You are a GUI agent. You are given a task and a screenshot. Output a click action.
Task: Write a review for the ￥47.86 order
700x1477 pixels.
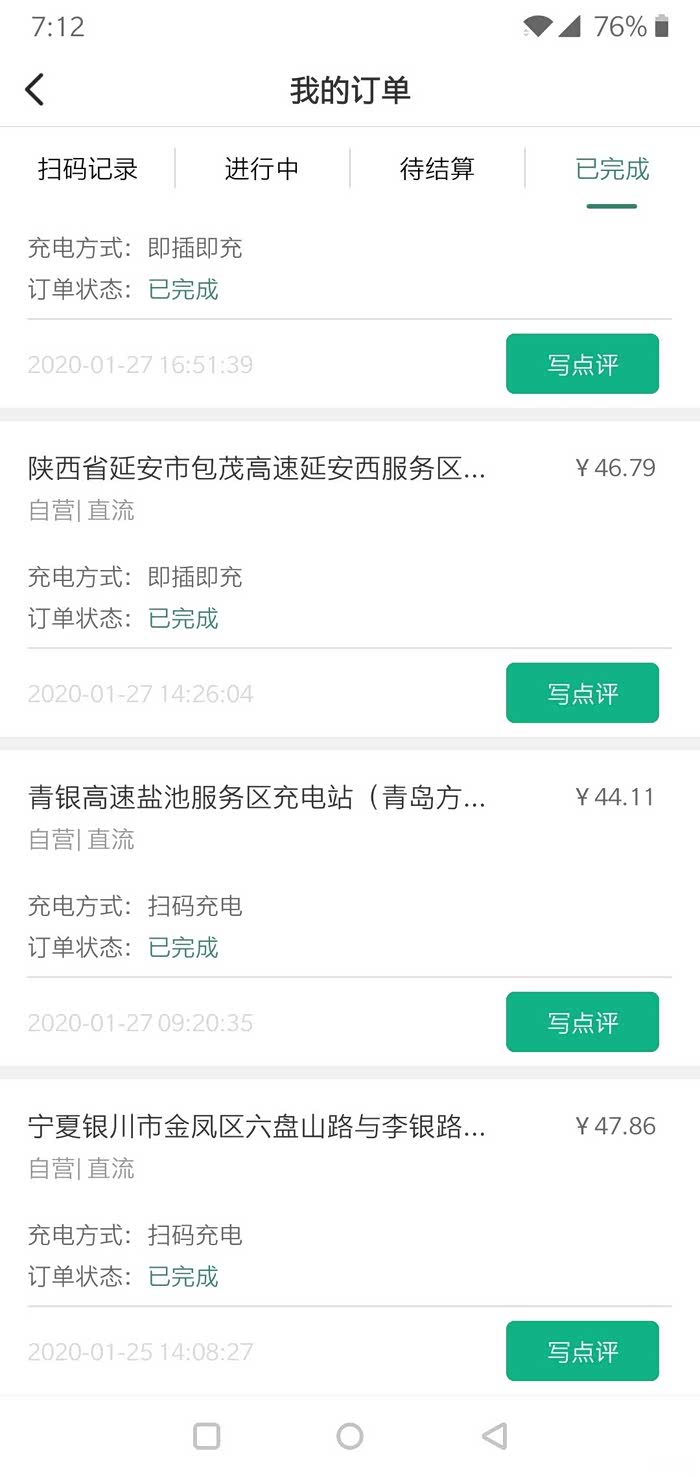[x=582, y=1351]
